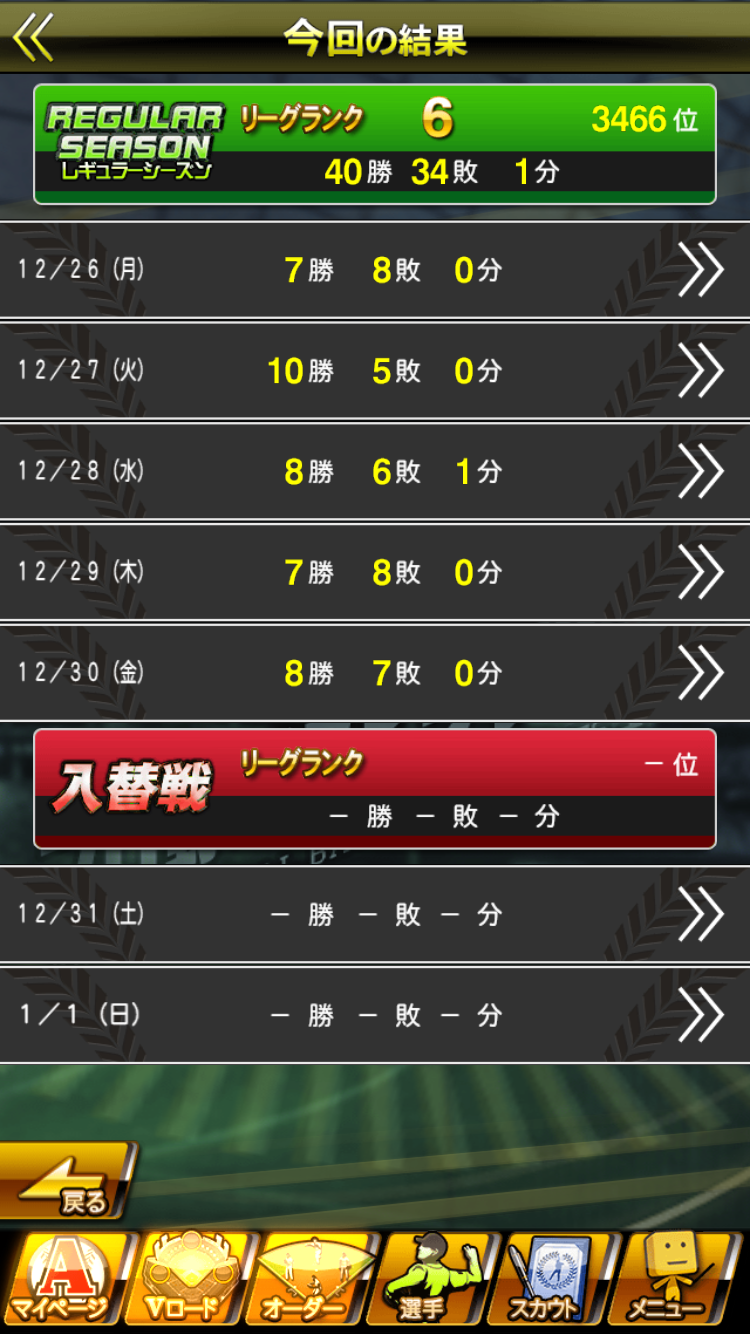Open the メニュー tab
This screenshot has width=750, height=1334.
click(678, 1282)
